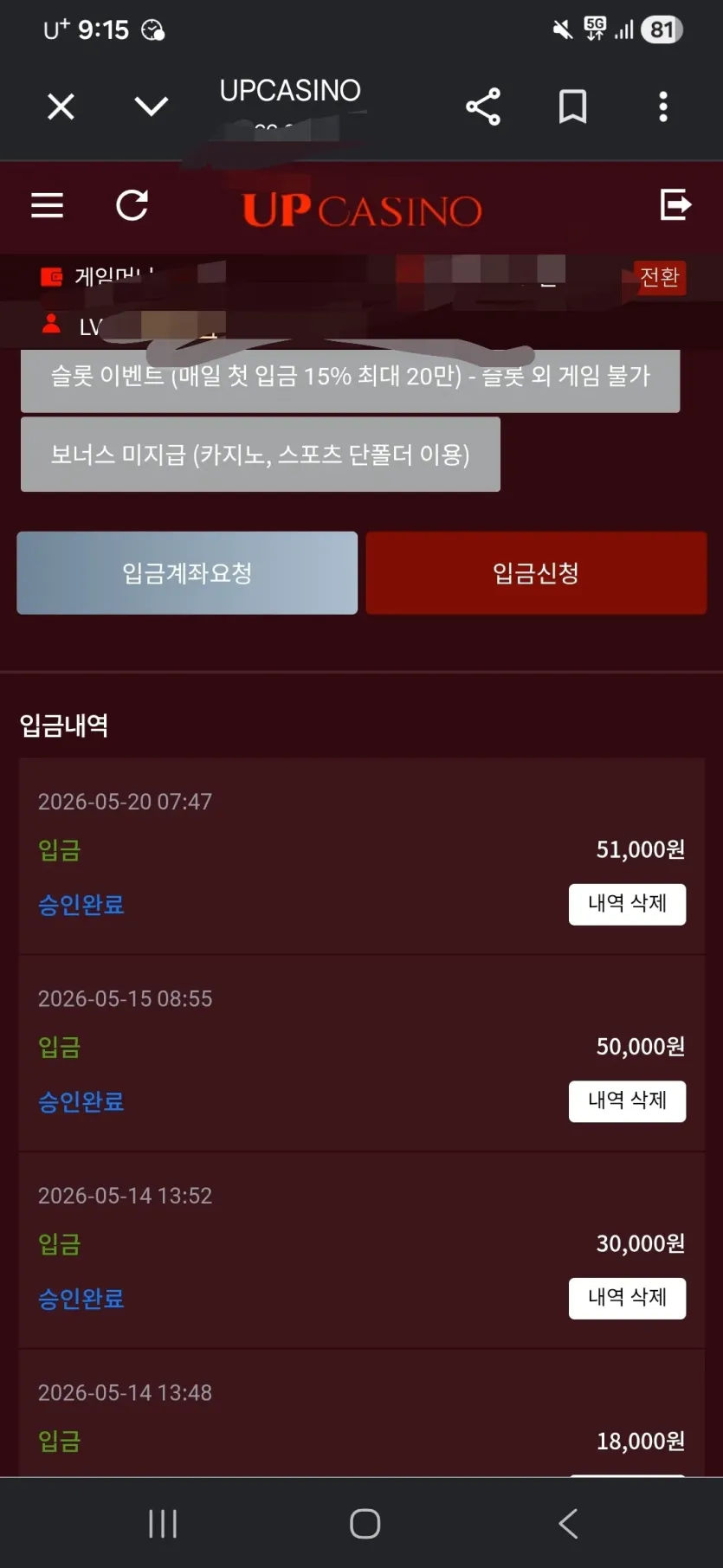This screenshot has height=1568, width=723.
Task: Open the hamburger drawer menu
Action: (x=48, y=205)
